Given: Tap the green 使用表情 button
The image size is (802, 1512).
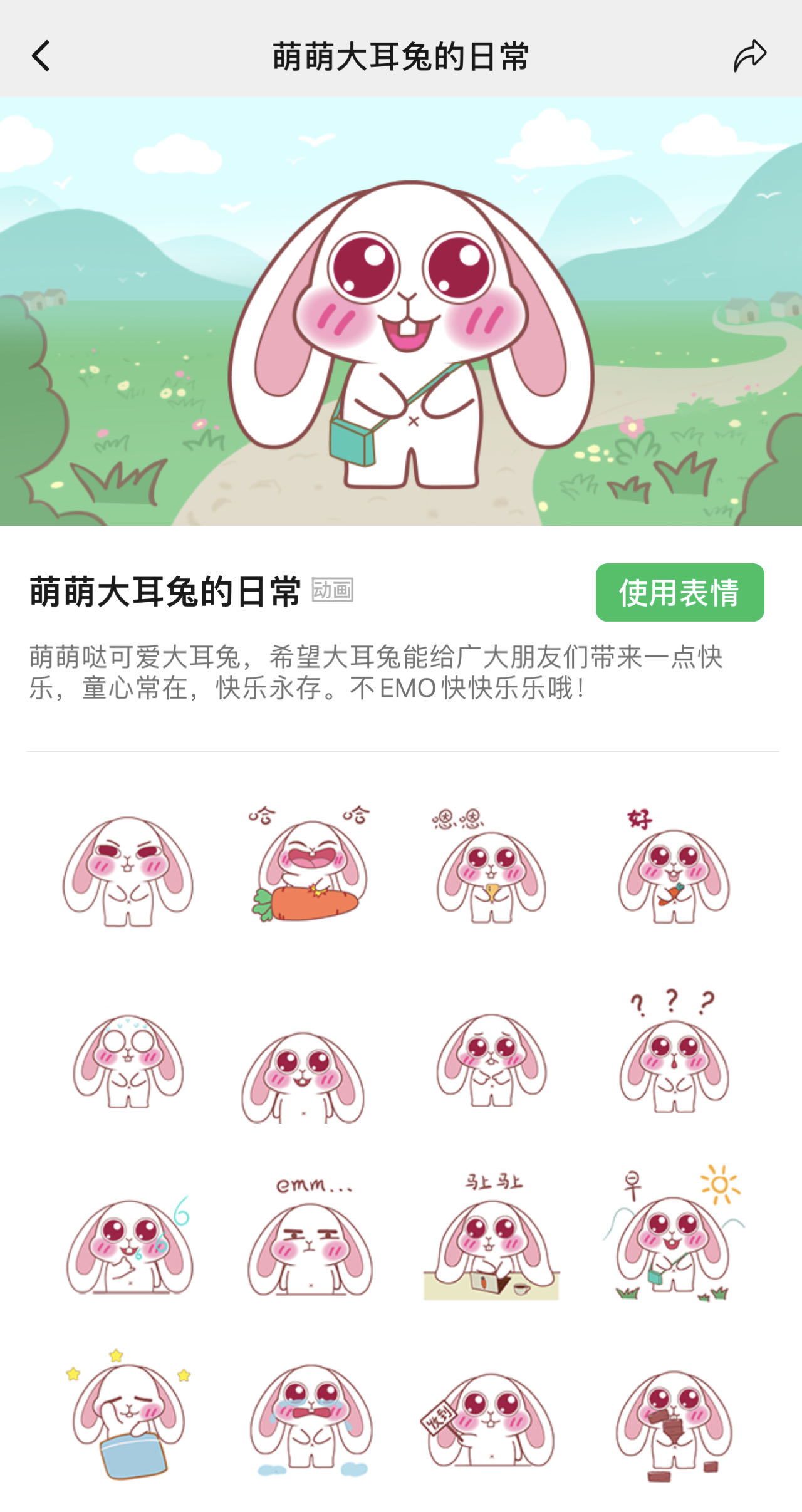Looking at the screenshot, I should coord(679,592).
